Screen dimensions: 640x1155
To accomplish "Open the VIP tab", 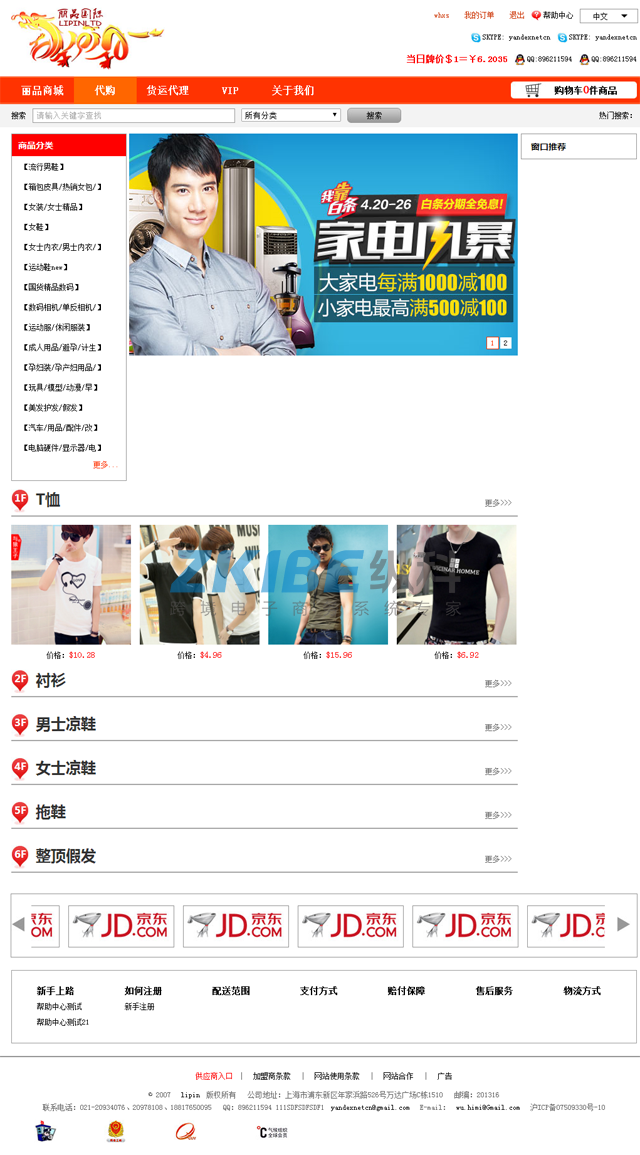I will tap(230, 90).
